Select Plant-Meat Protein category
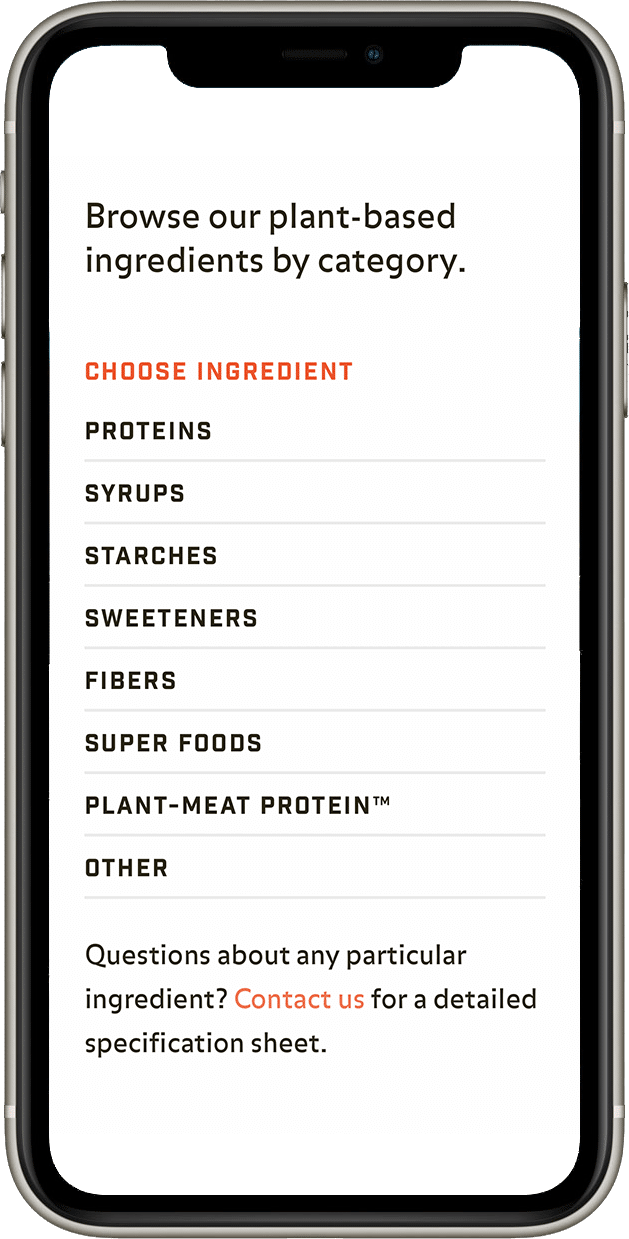629x1239 pixels. click(237, 805)
